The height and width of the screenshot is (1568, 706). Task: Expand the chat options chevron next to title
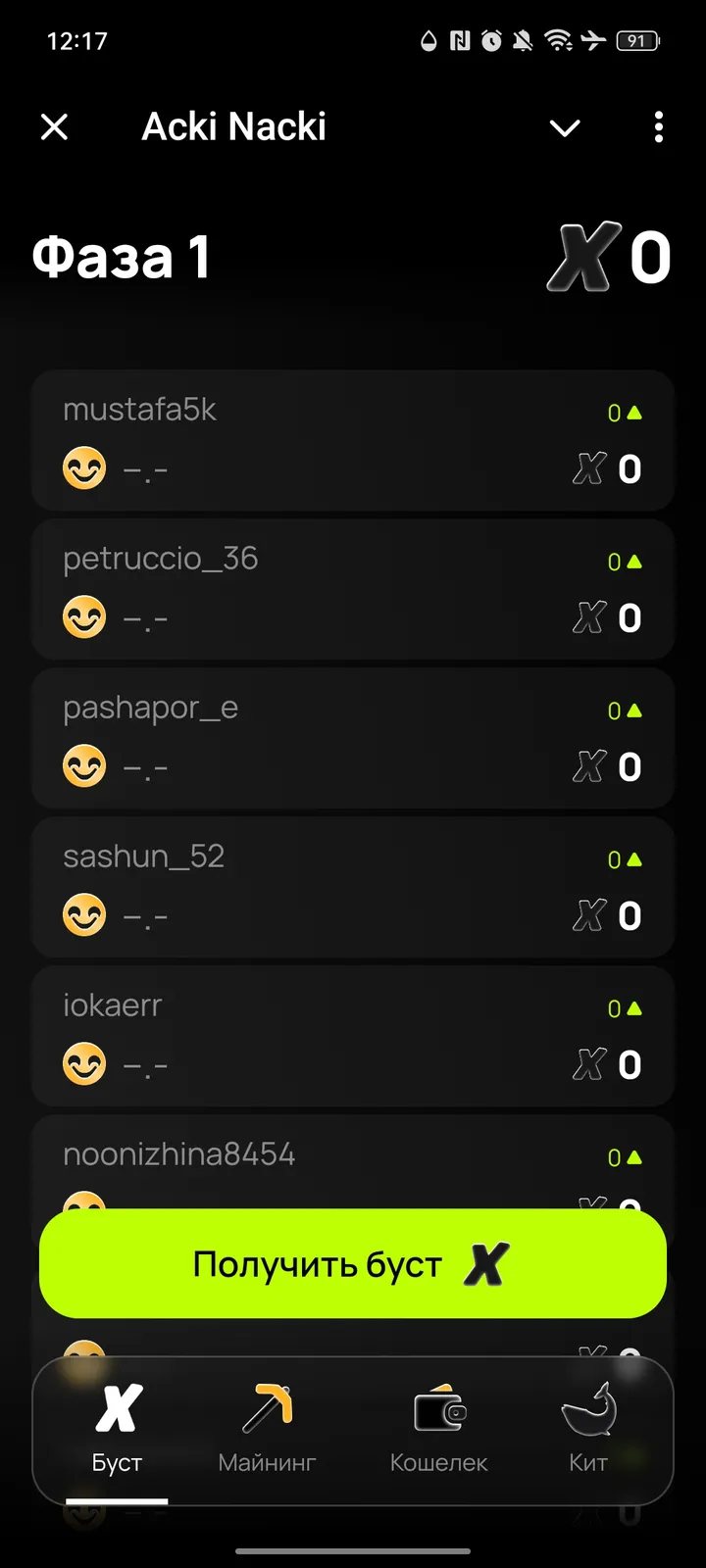coord(565,127)
